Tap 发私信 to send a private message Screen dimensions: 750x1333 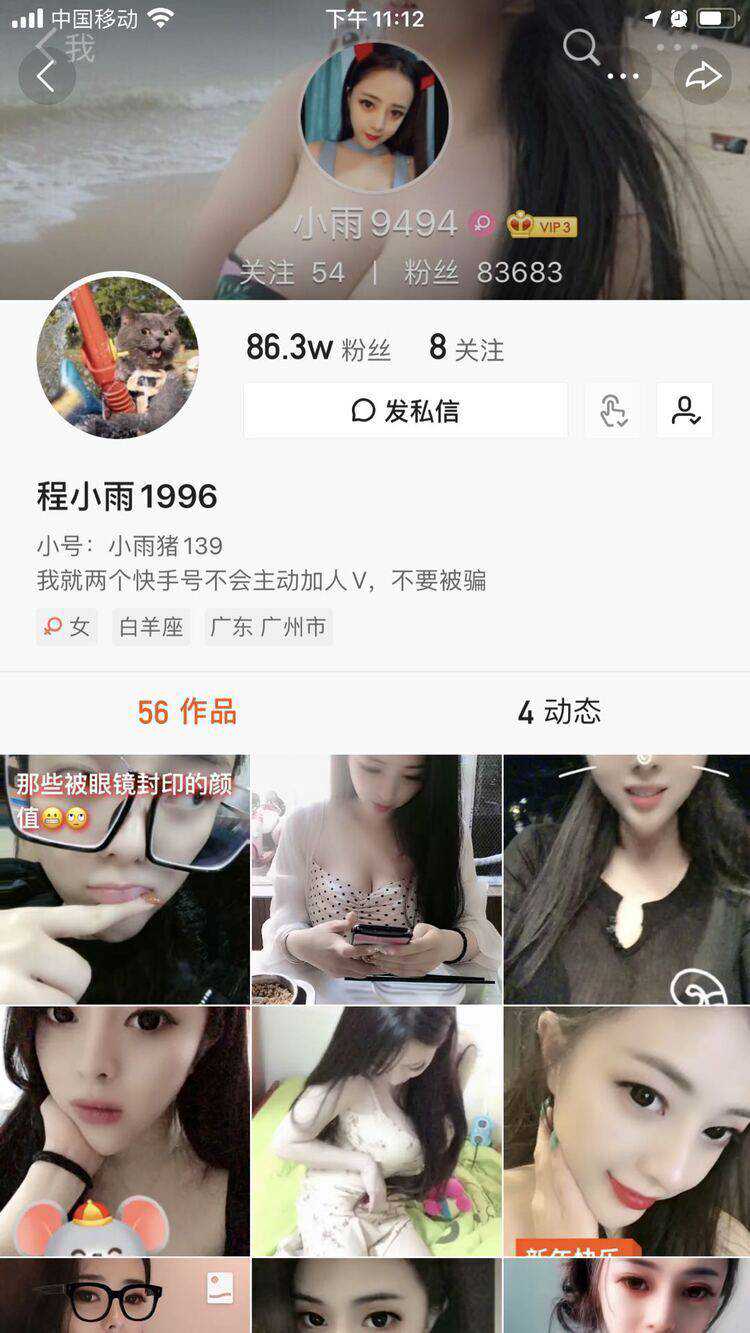click(405, 410)
